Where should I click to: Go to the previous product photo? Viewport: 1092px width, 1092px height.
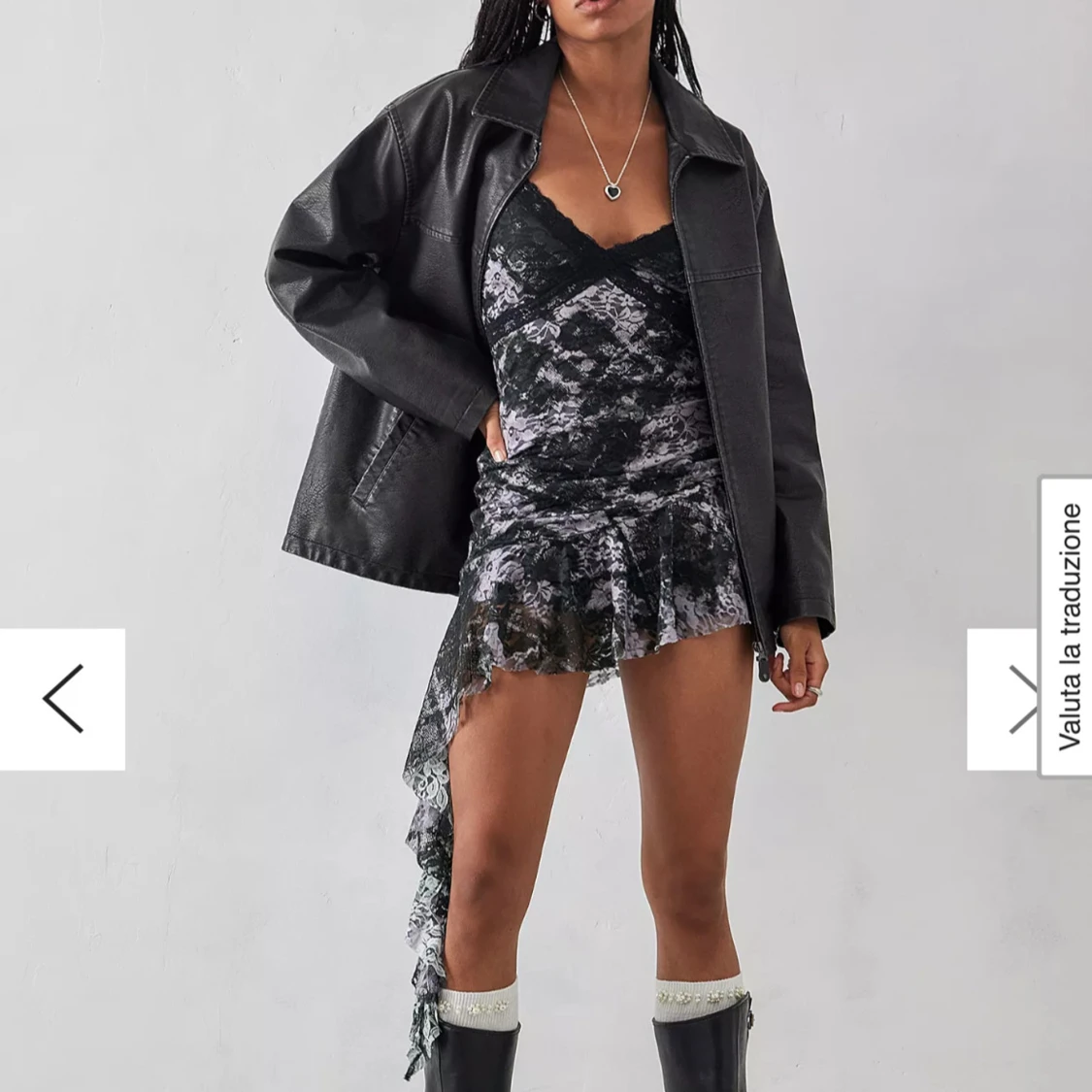pos(62,699)
